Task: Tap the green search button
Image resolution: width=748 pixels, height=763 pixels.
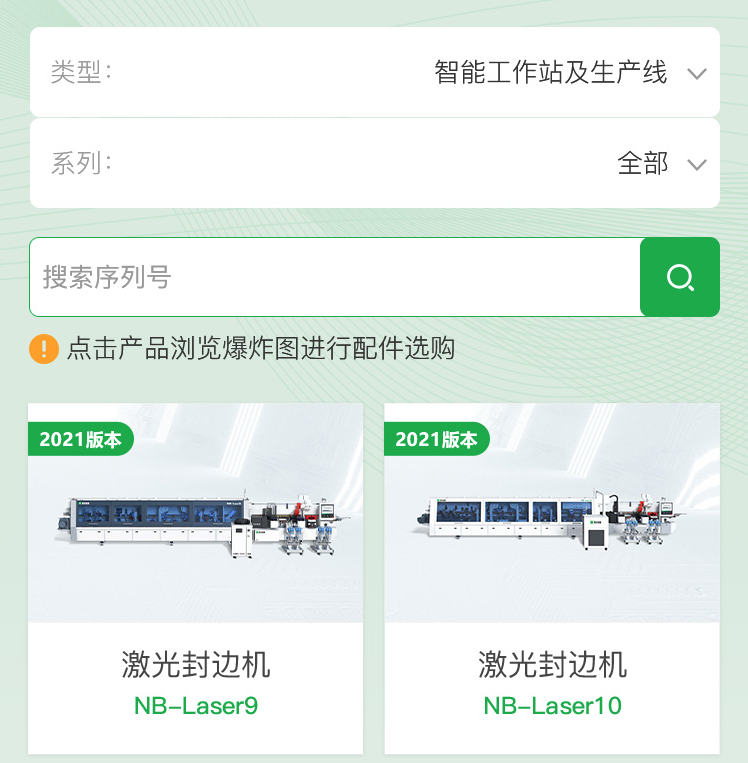Action: click(680, 277)
